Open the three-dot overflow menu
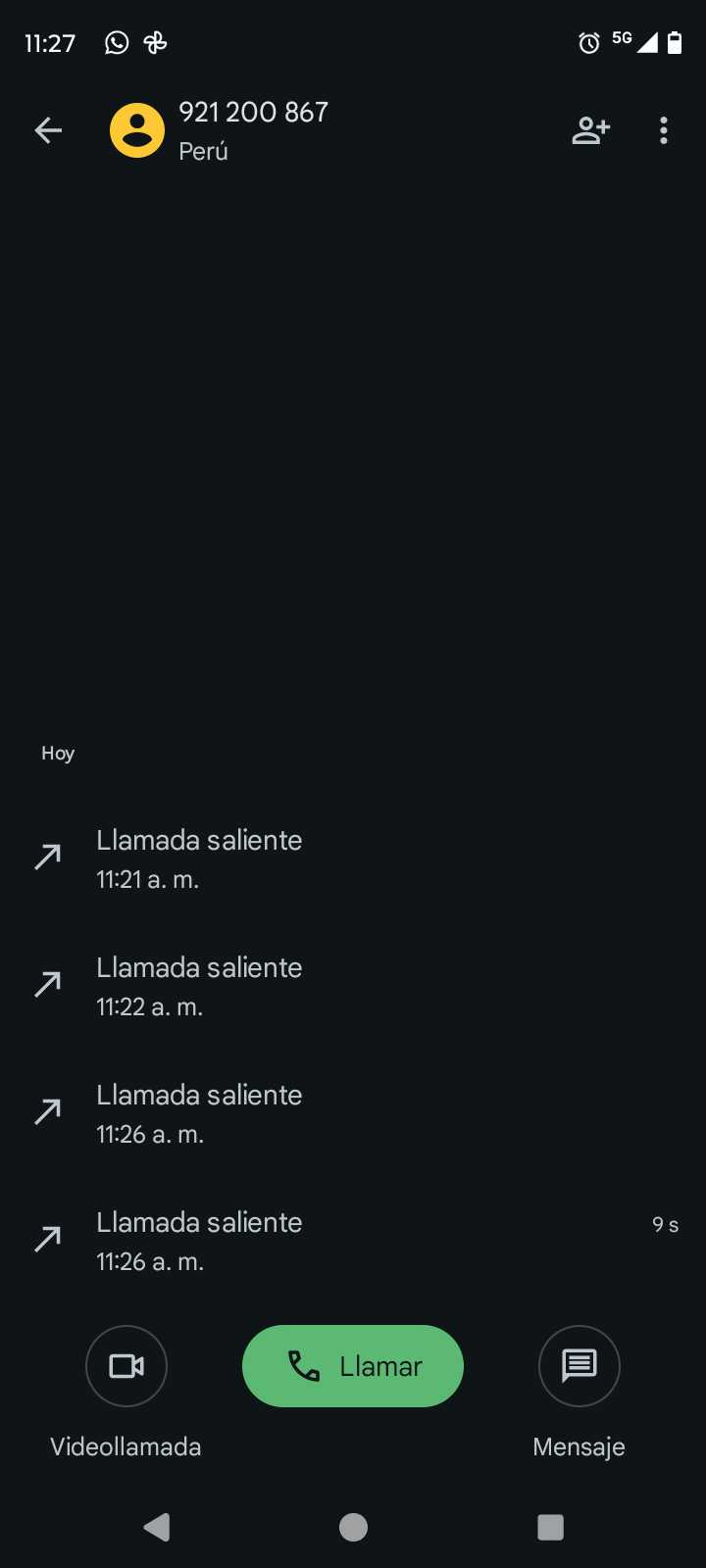The width and height of the screenshot is (706, 1568). pos(664,130)
